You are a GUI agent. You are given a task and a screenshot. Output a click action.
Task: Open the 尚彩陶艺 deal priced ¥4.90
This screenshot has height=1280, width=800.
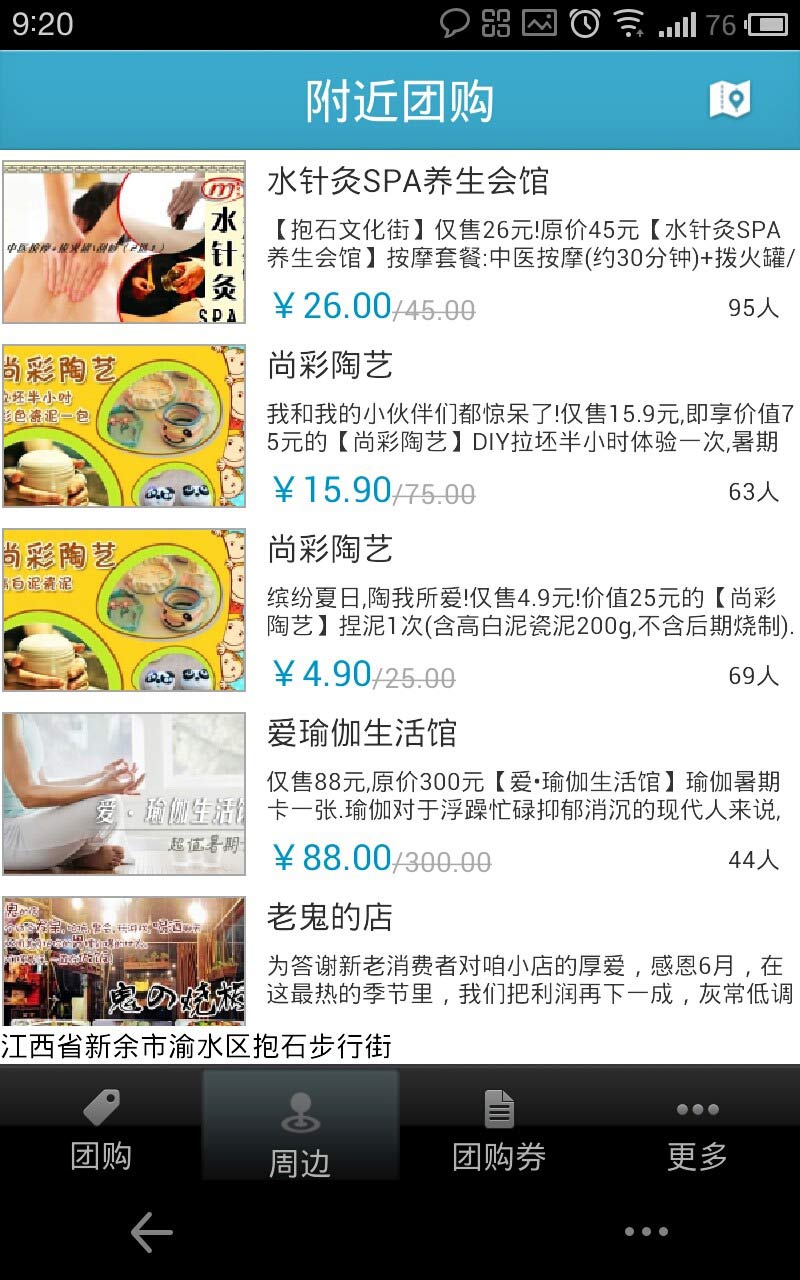(x=400, y=610)
